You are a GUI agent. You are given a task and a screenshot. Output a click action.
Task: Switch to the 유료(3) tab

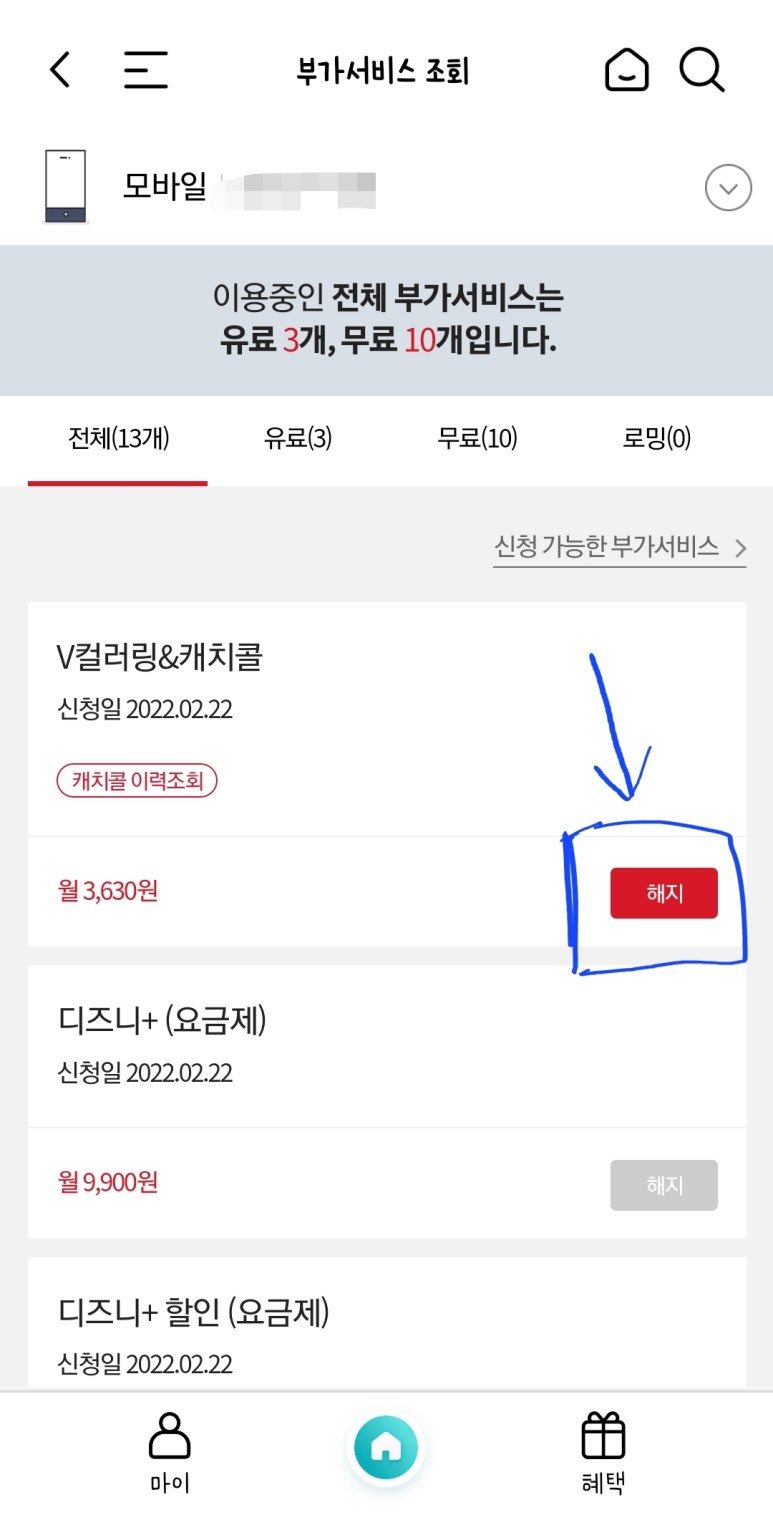[297, 438]
